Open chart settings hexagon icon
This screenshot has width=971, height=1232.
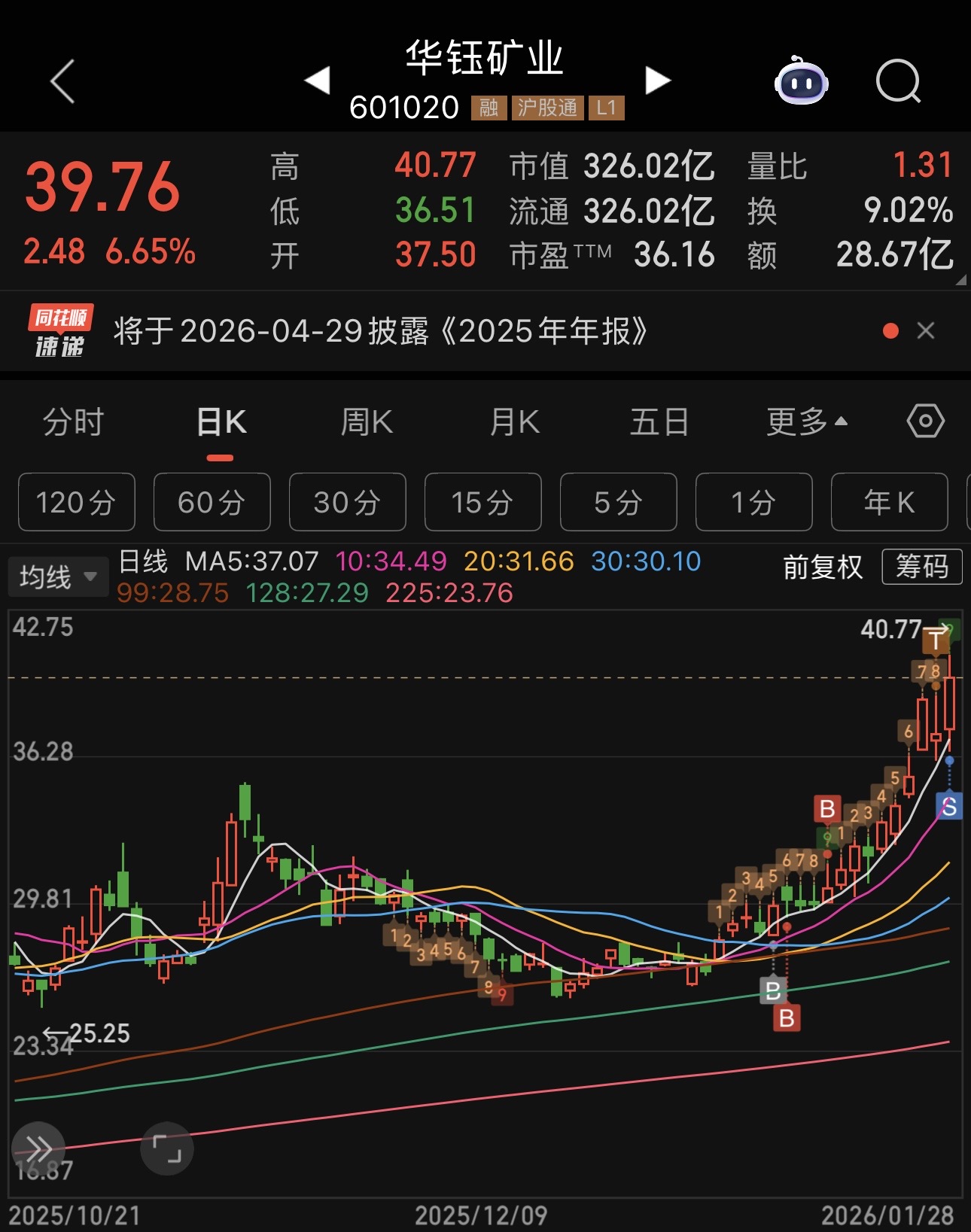[925, 421]
